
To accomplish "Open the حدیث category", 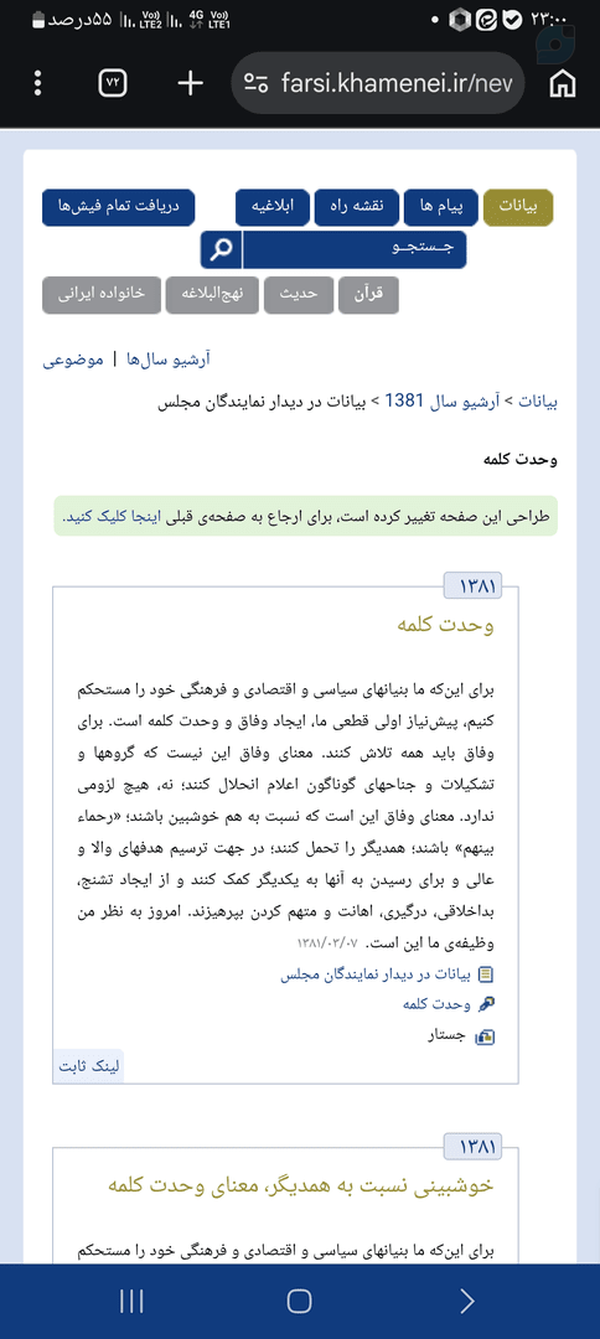I will [x=298, y=295].
